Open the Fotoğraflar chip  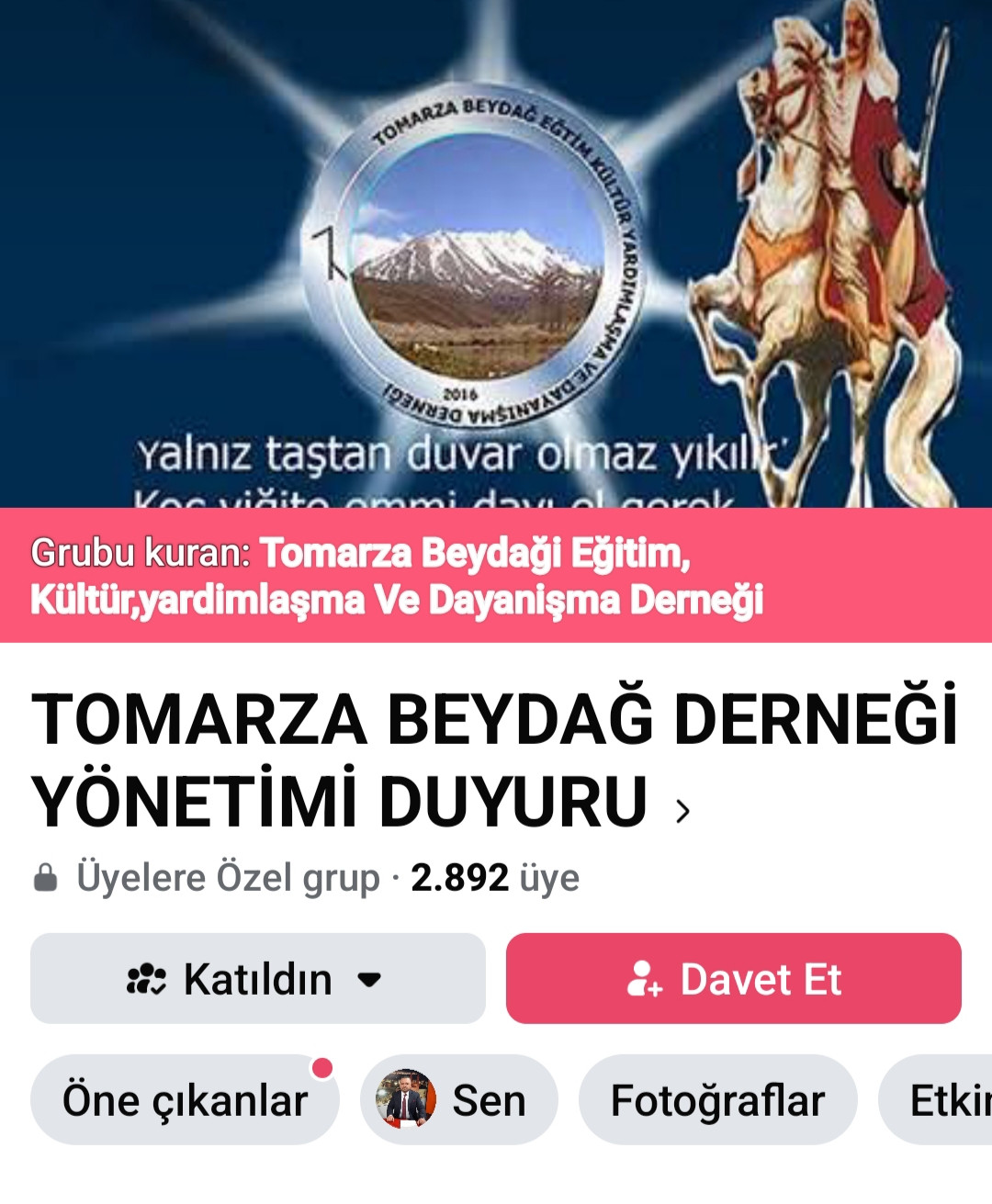(717, 1100)
